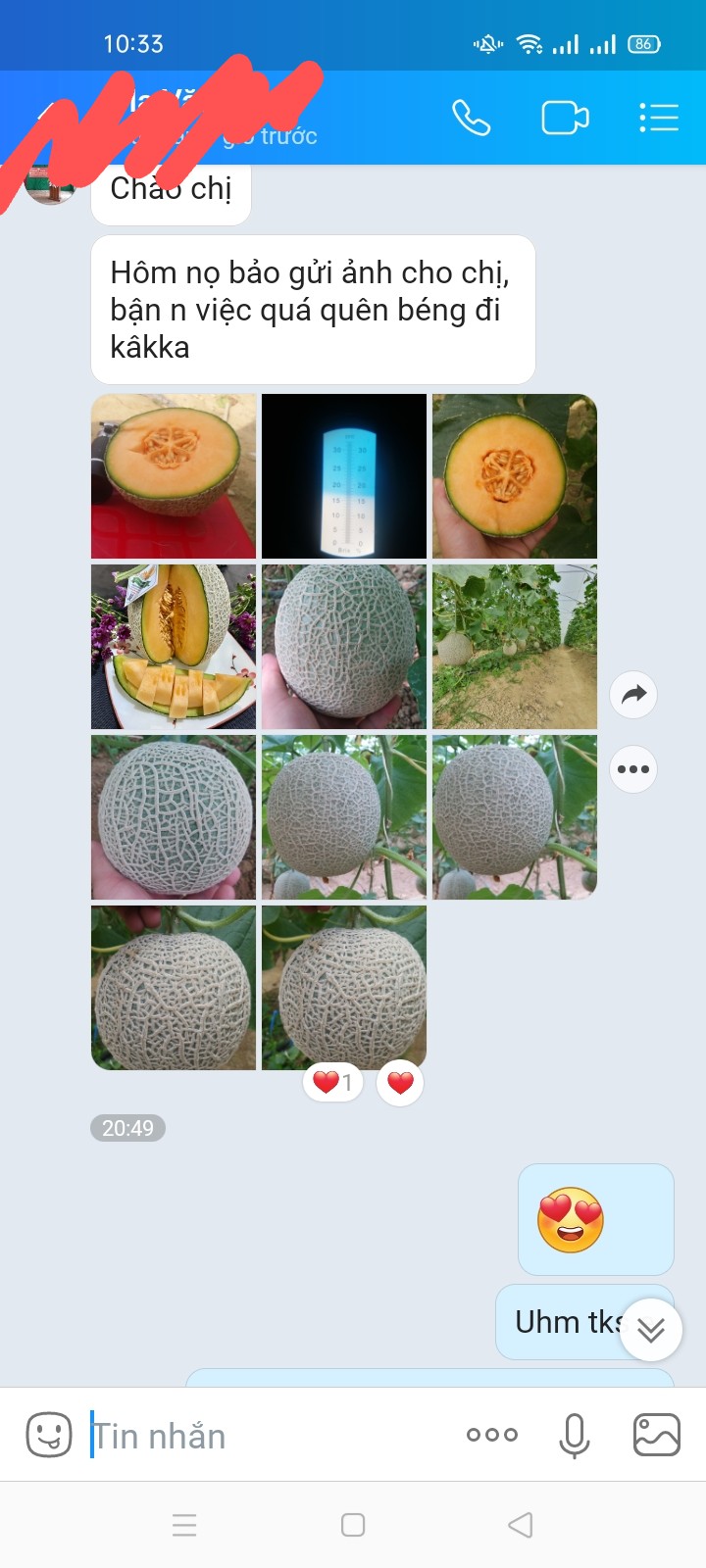Screen dimensions: 706x1568
Task: Open the first cut melon photo
Action: pyautogui.click(x=174, y=476)
